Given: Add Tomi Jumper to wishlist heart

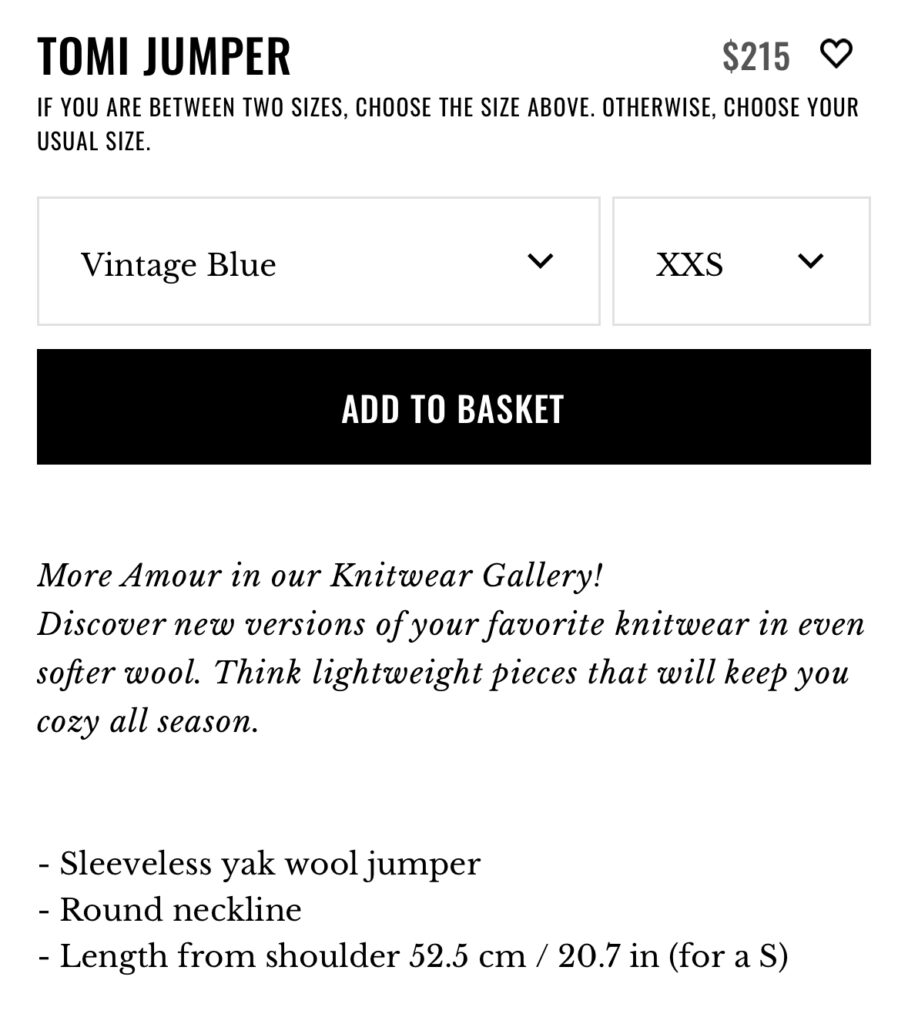Looking at the screenshot, I should [x=835, y=54].
